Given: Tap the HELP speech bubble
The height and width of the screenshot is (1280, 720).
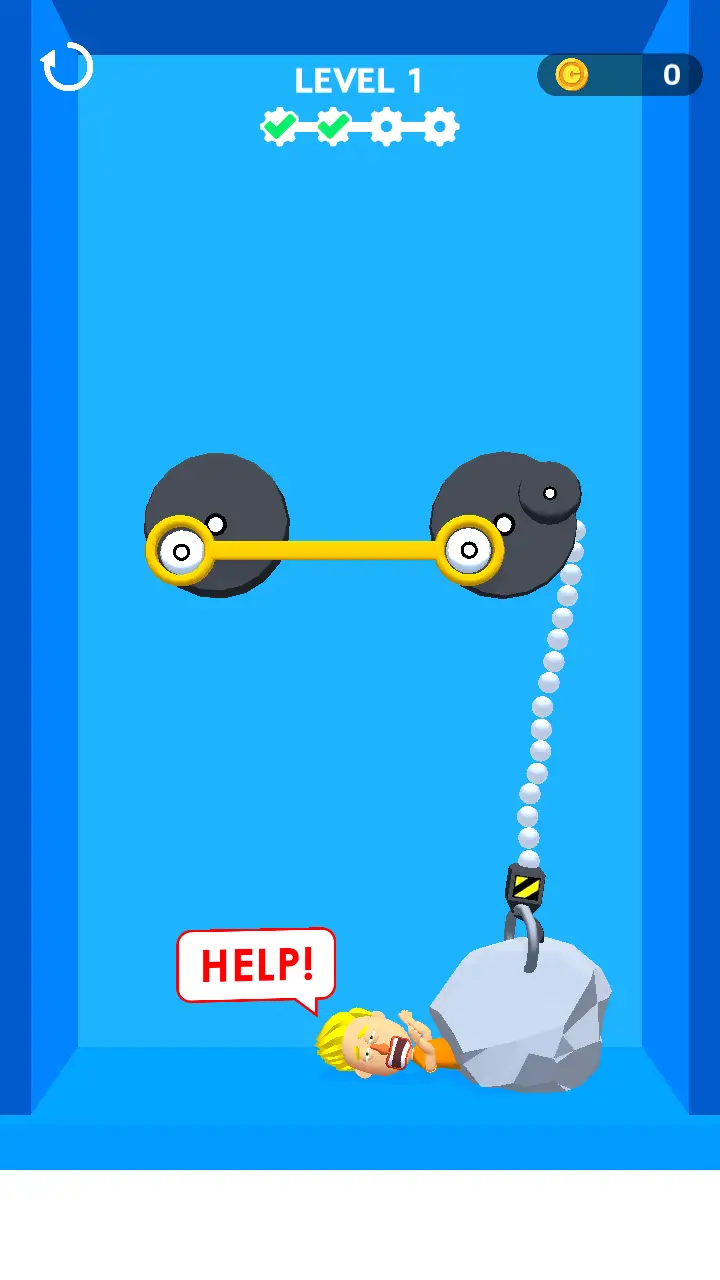Looking at the screenshot, I should [256, 965].
